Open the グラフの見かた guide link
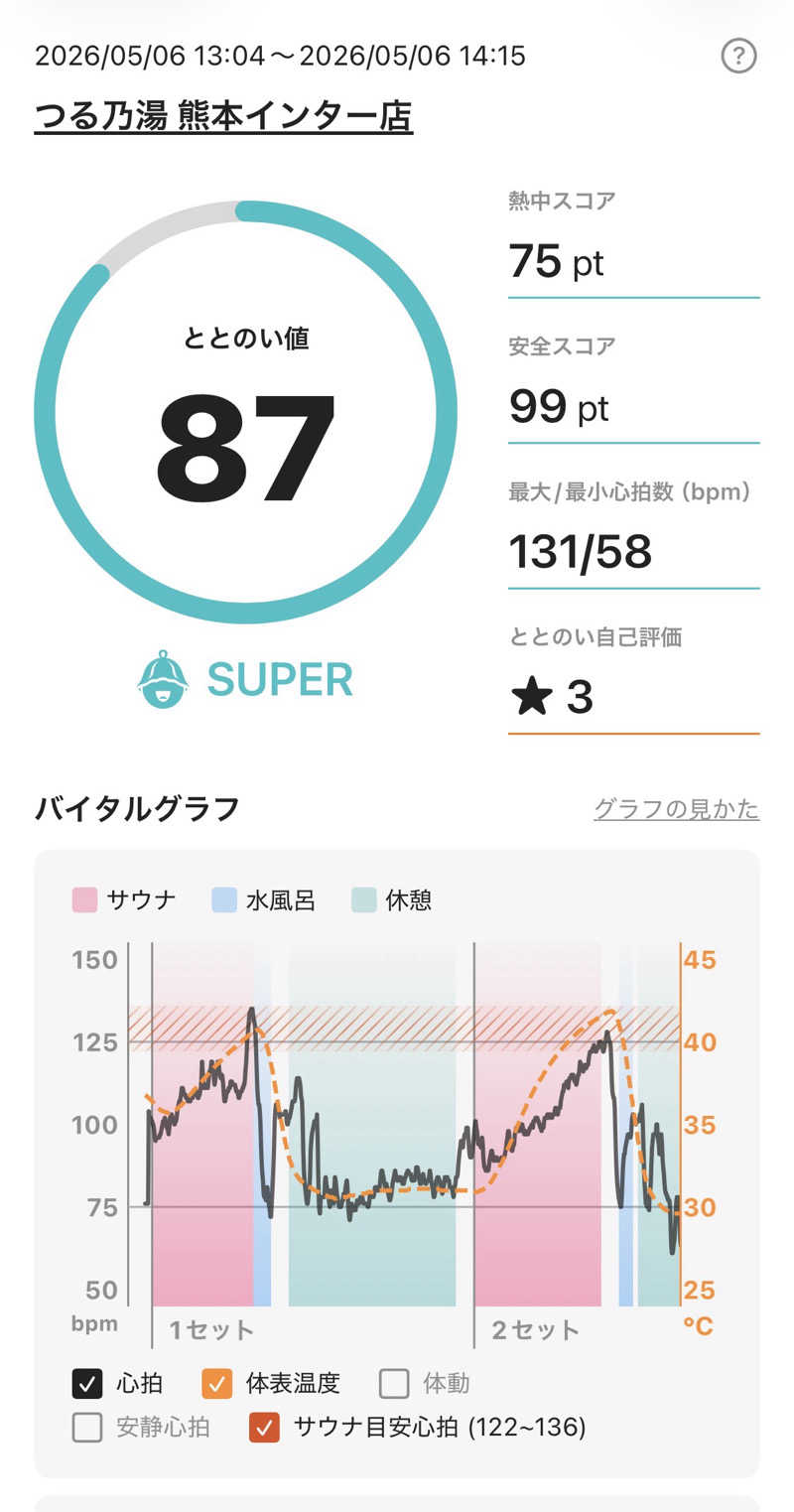This screenshot has height=1512, width=794. pos(676,809)
